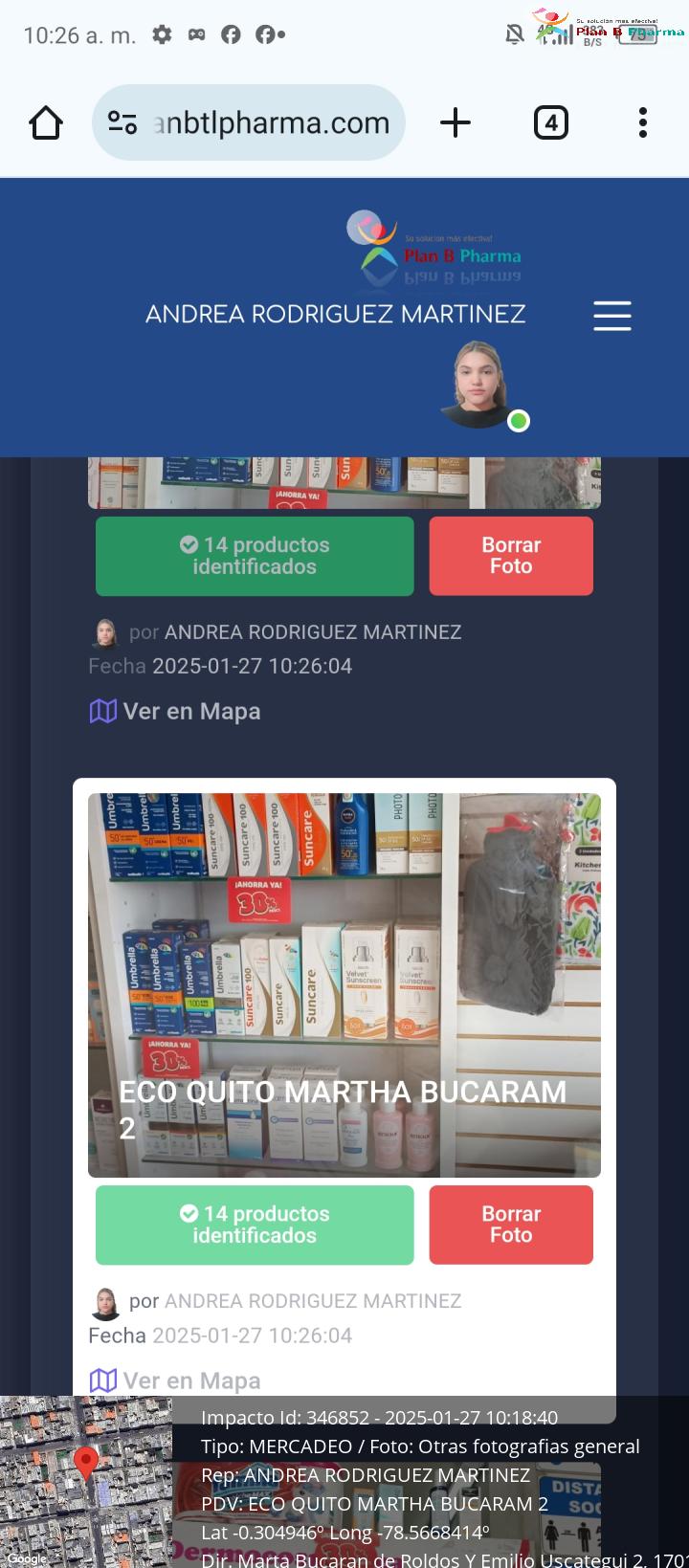Open the hamburger menu in the header
Screen dimensions: 689x1568
pyautogui.click(x=612, y=316)
